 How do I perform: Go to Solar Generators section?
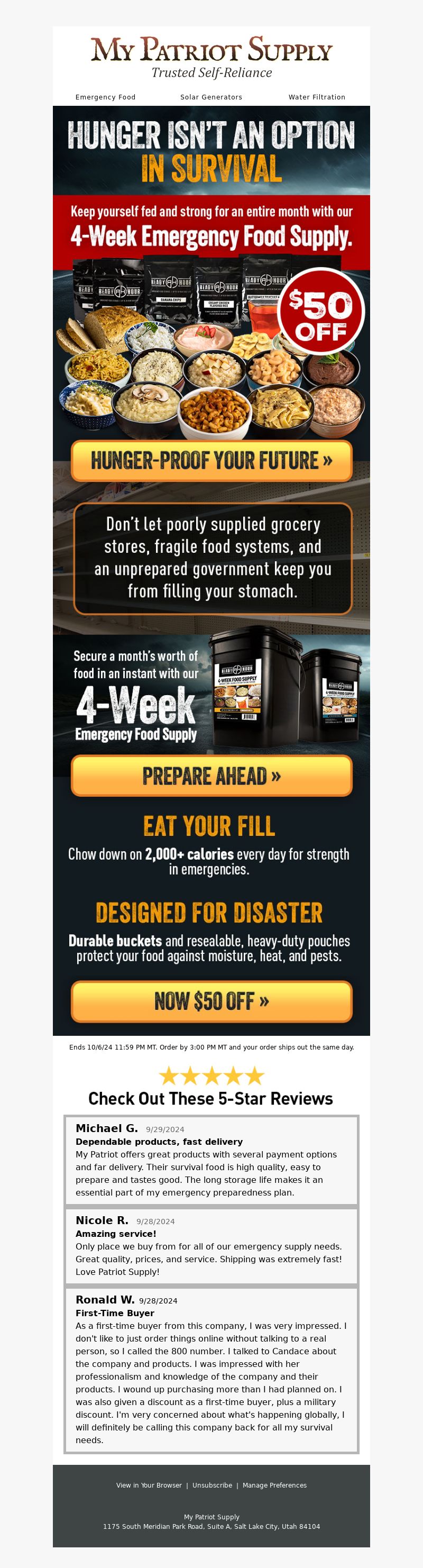[x=211, y=97]
